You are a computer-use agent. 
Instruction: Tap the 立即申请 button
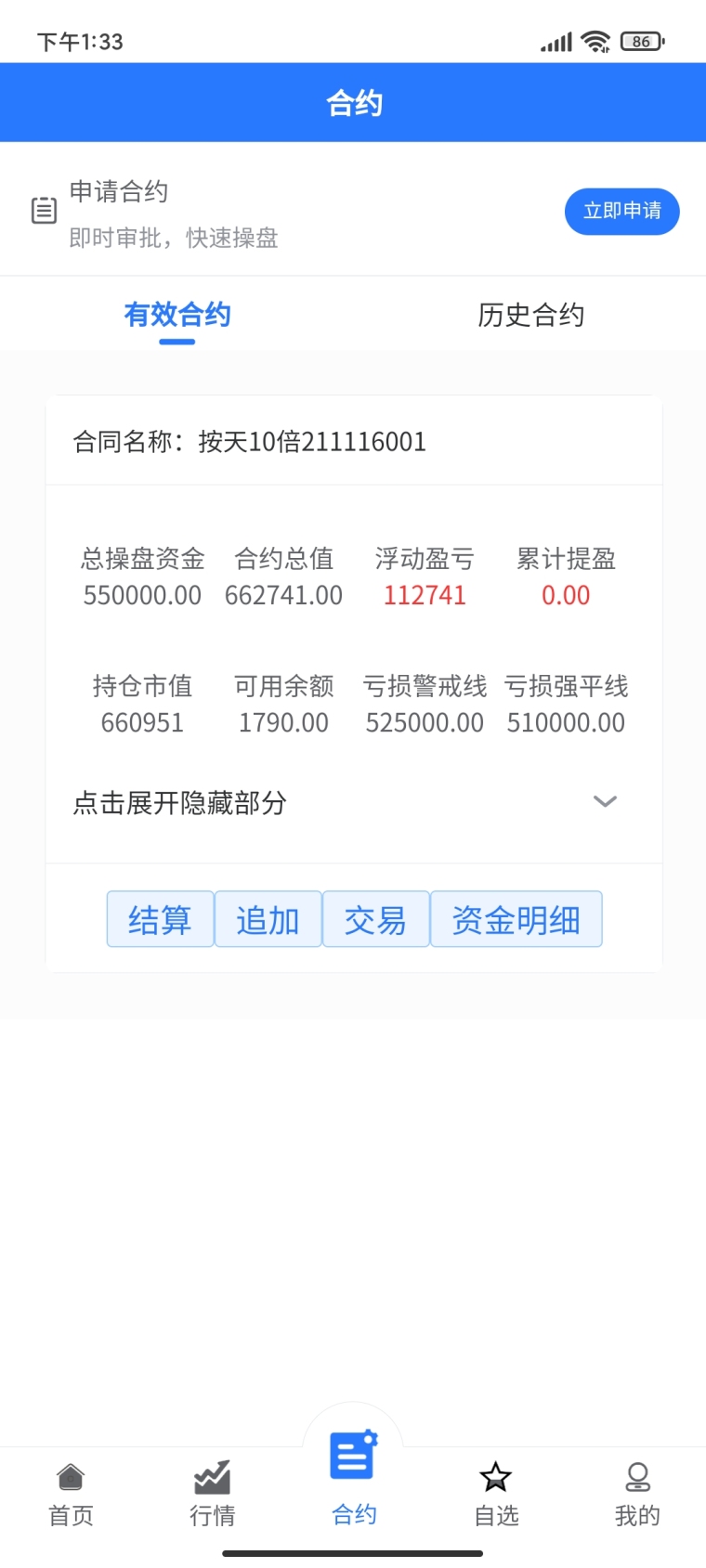[621, 212]
